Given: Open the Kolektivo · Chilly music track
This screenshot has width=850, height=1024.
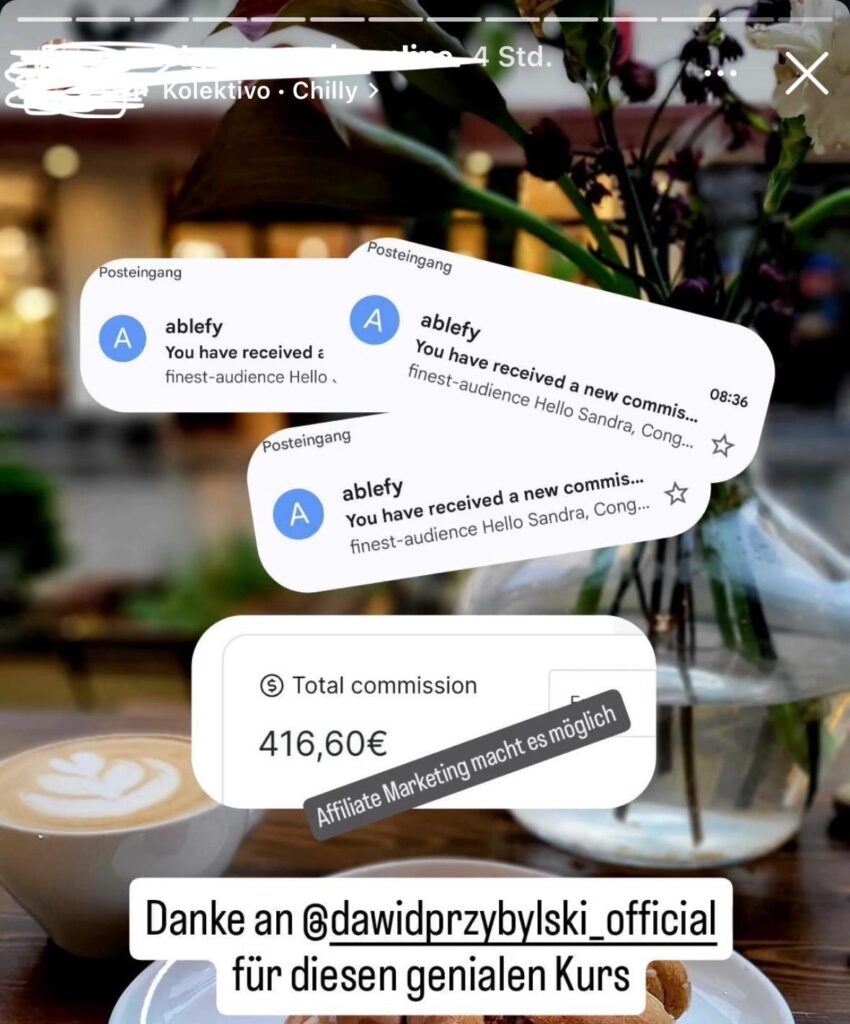Looking at the screenshot, I should [270, 91].
